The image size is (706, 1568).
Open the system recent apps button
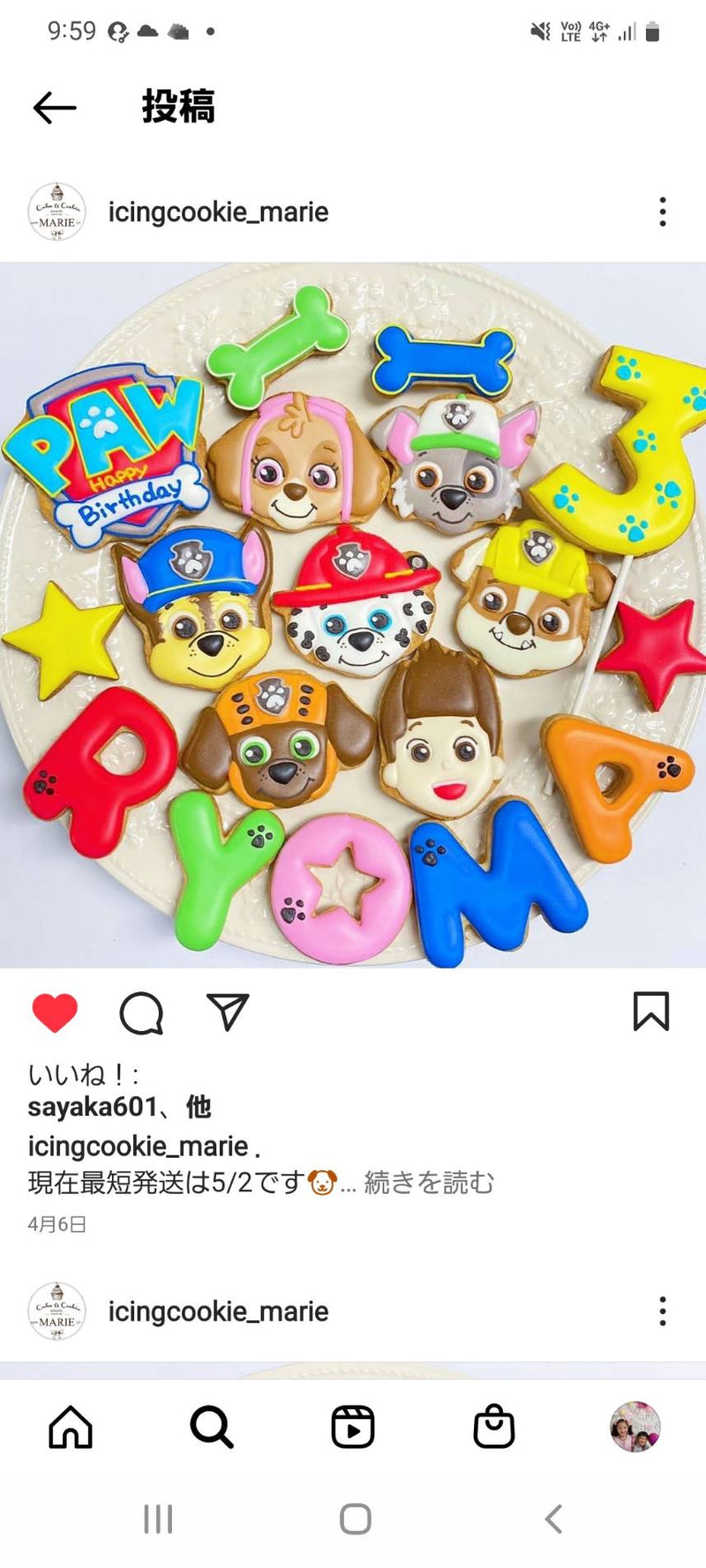pyautogui.click(x=158, y=1519)
